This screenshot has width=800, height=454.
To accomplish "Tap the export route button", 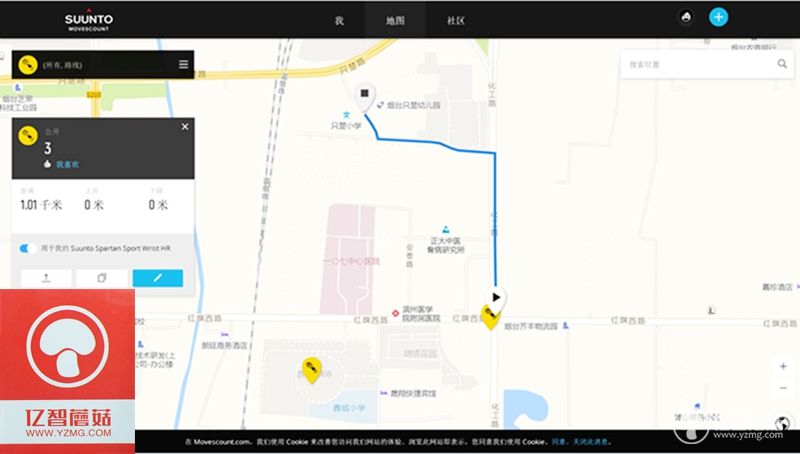I will pyautogui.click(x=46, y=278).
